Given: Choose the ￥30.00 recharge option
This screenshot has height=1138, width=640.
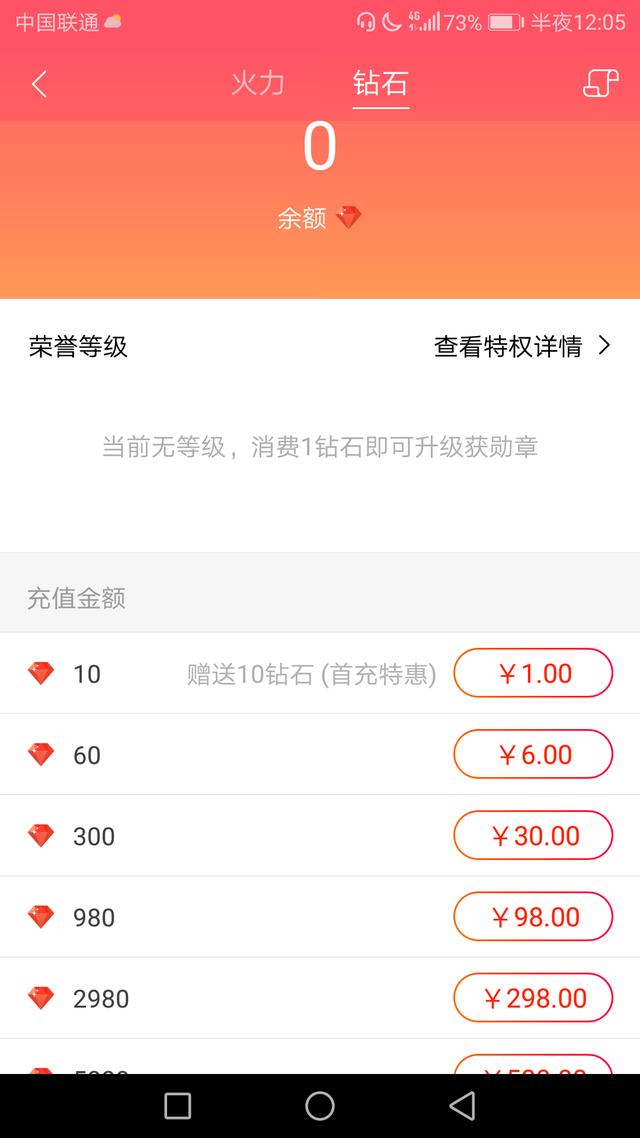Looking at the screenshot, I should 533,835.
